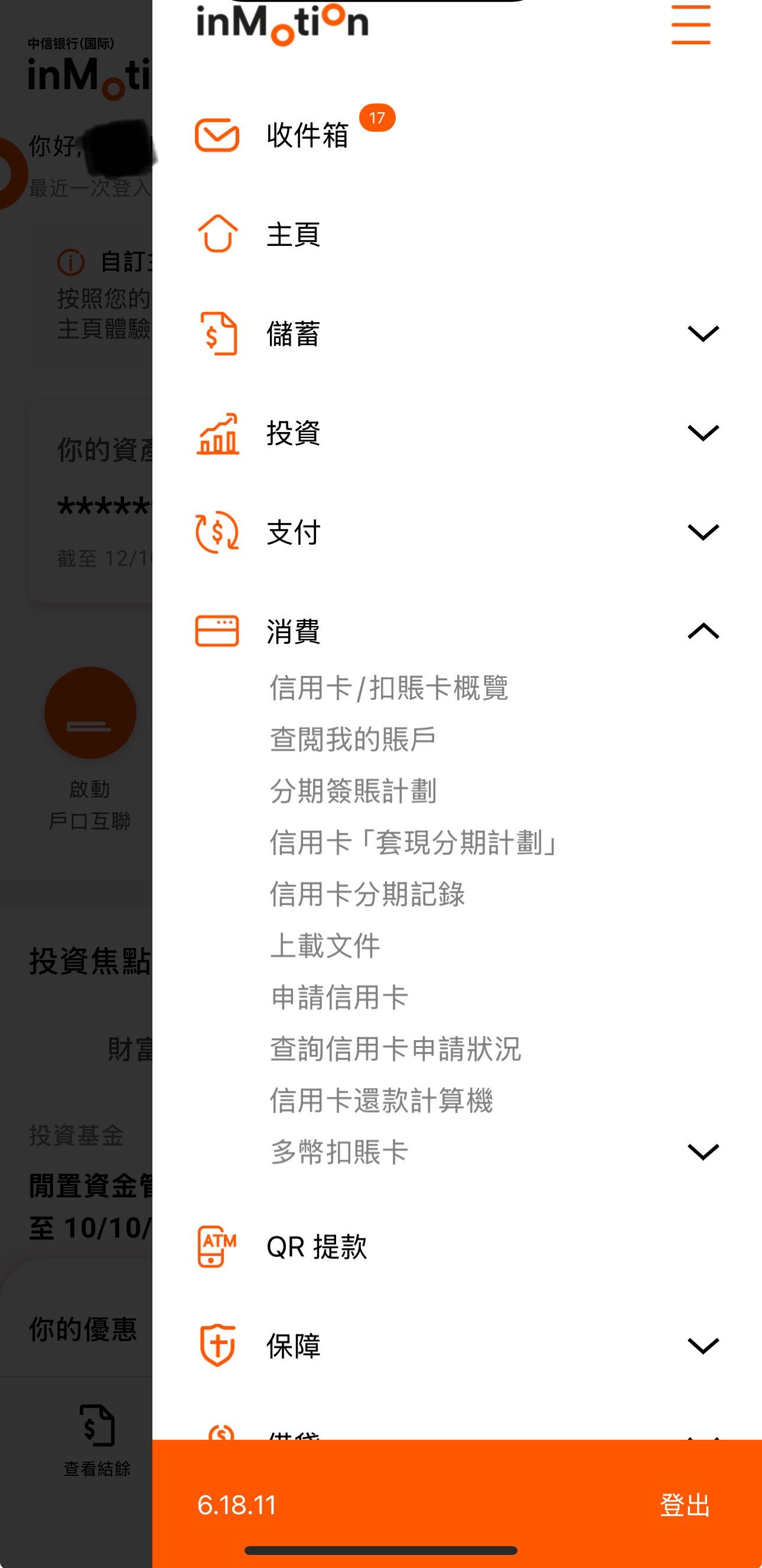
Task: Open 收件箱 inbox with 17 messages
Action: coord(307,135)
